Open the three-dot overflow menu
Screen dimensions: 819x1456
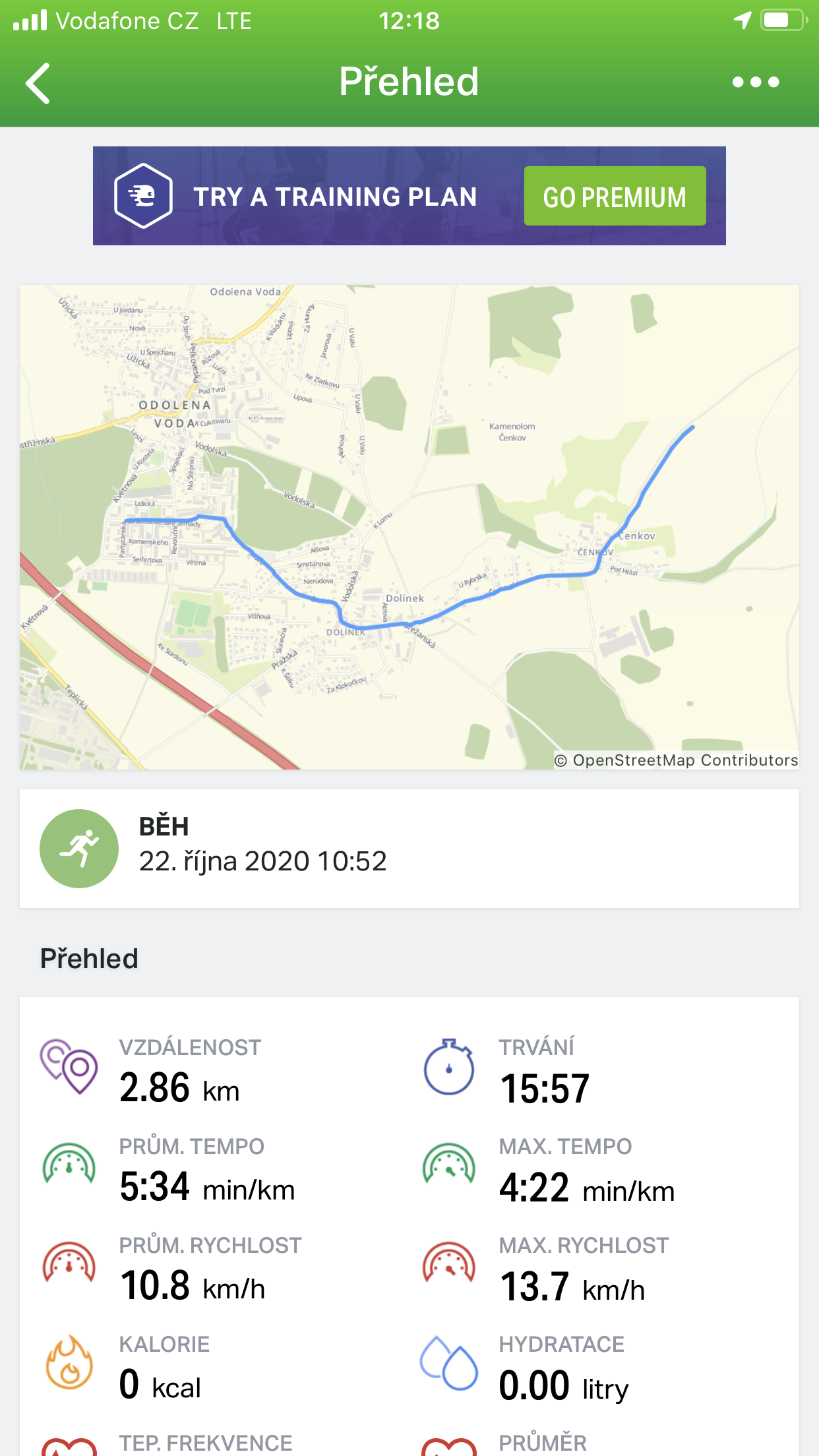click(x=755, y=82)
